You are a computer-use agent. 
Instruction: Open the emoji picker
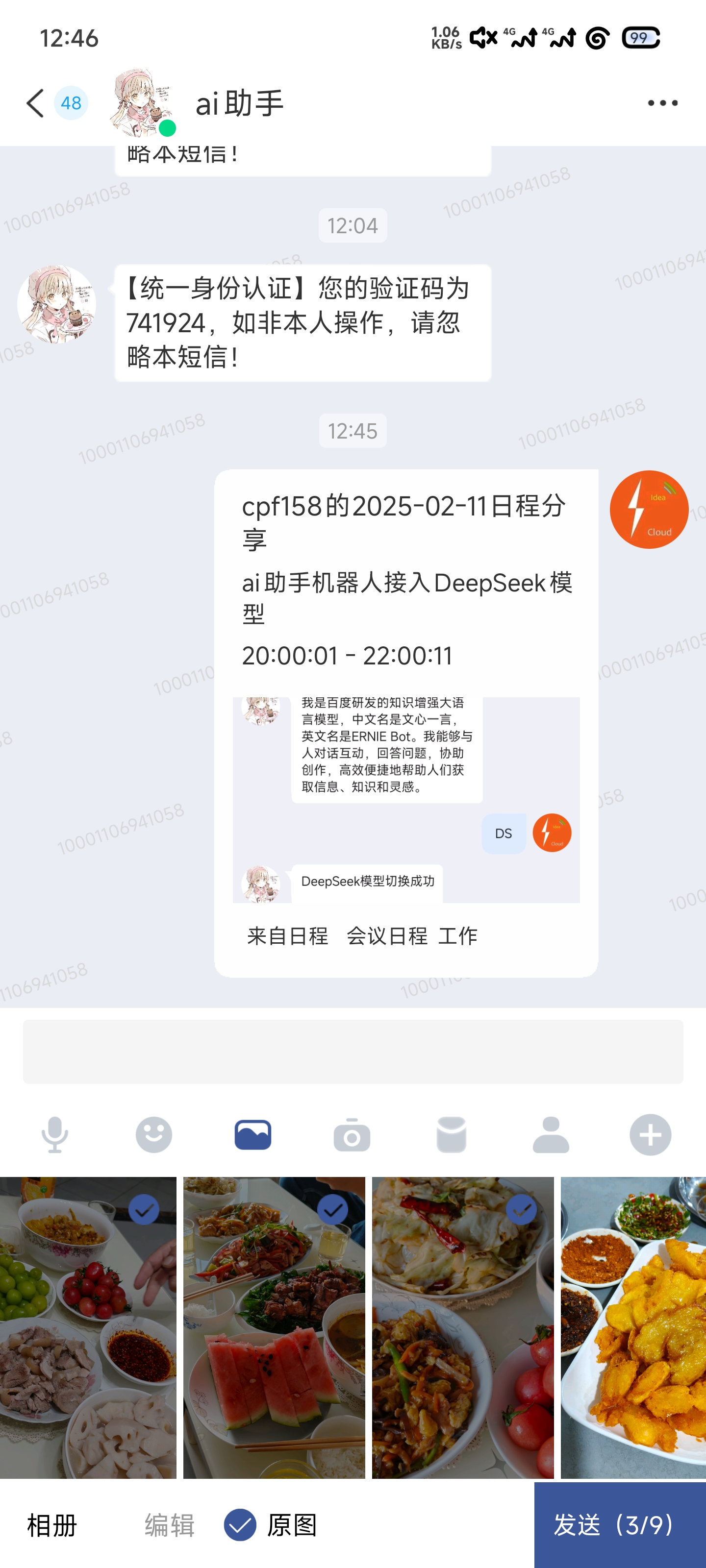click(153, 1135)
